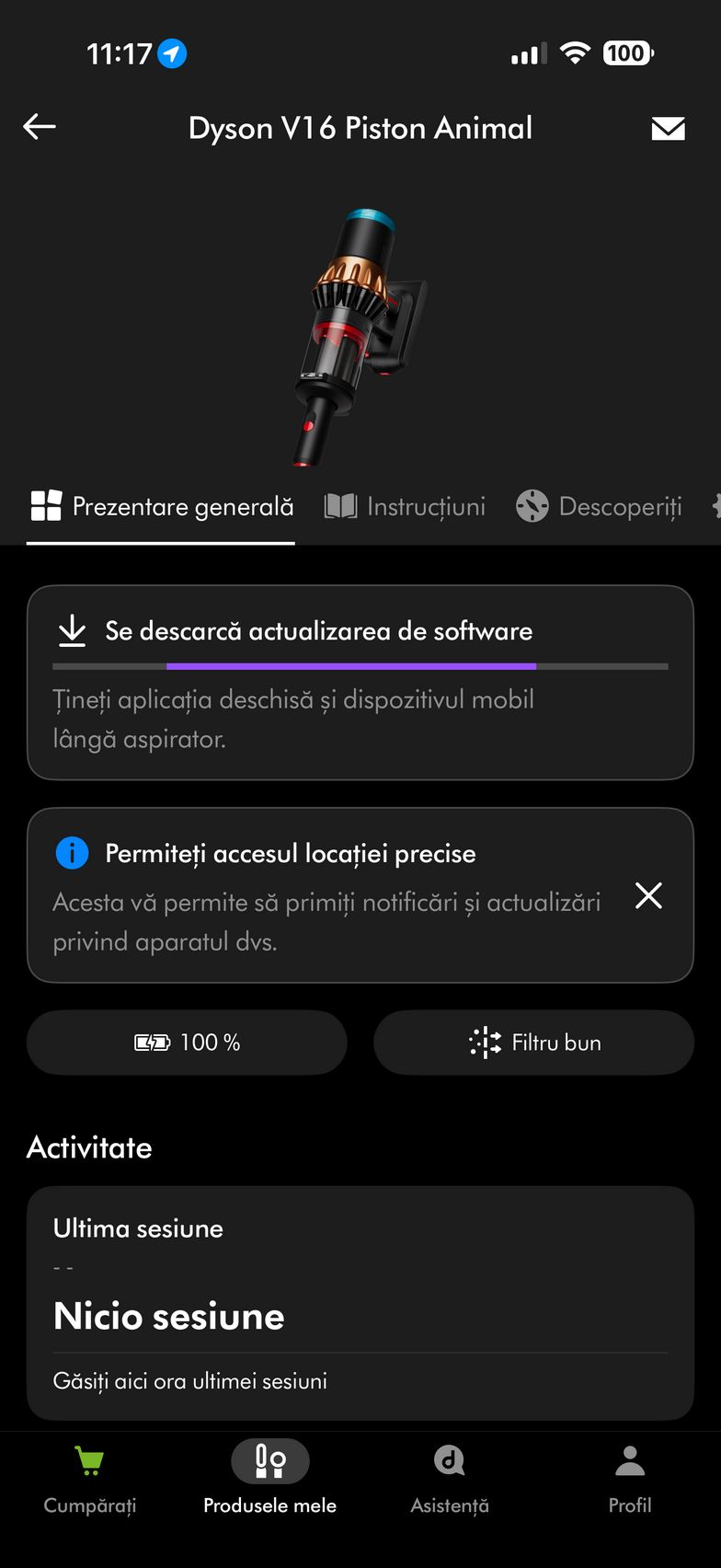
Task: Dismiss the precise location access banner
Action: [x=648, y=895]
